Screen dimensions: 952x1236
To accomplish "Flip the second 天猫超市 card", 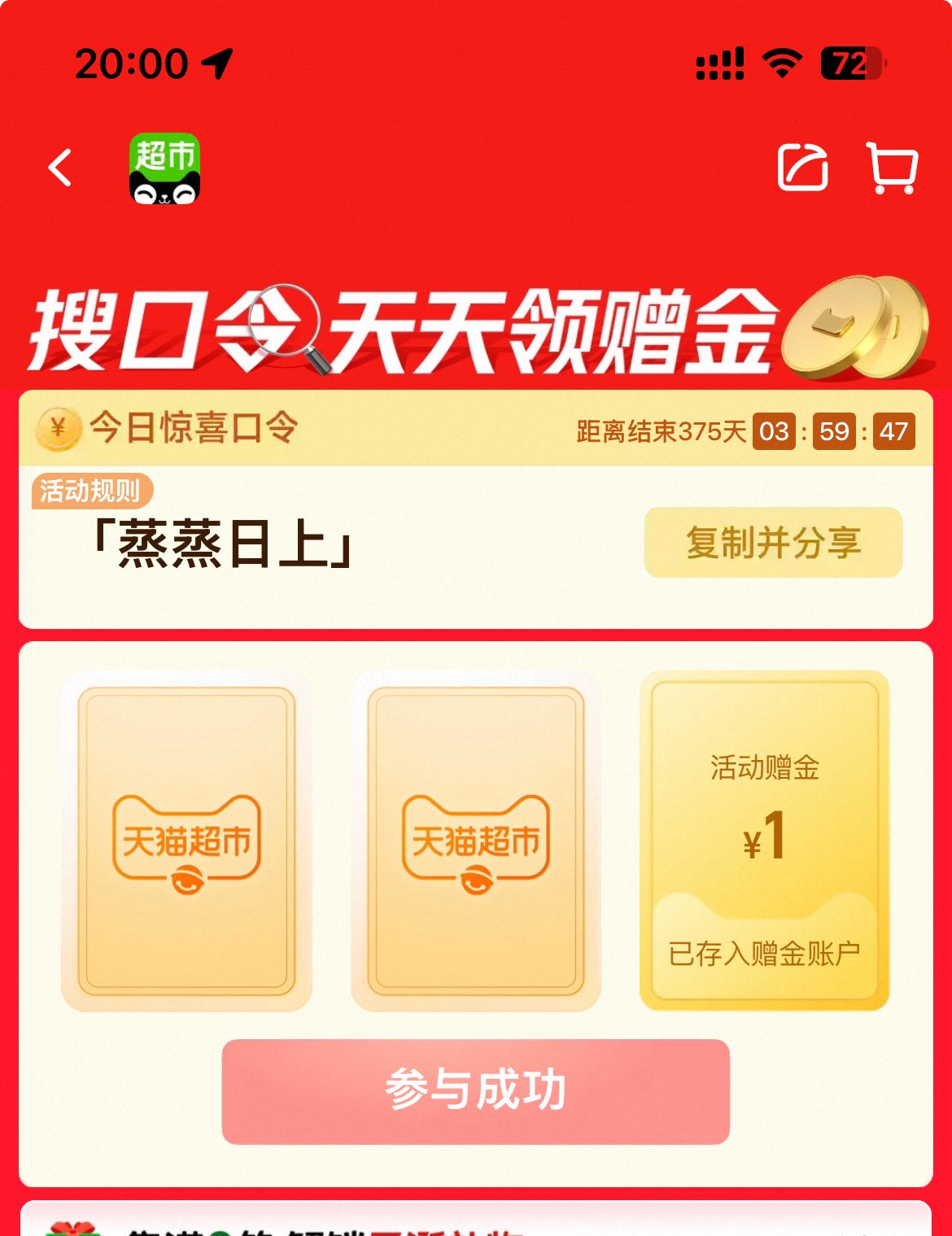I will pos(476,841).
